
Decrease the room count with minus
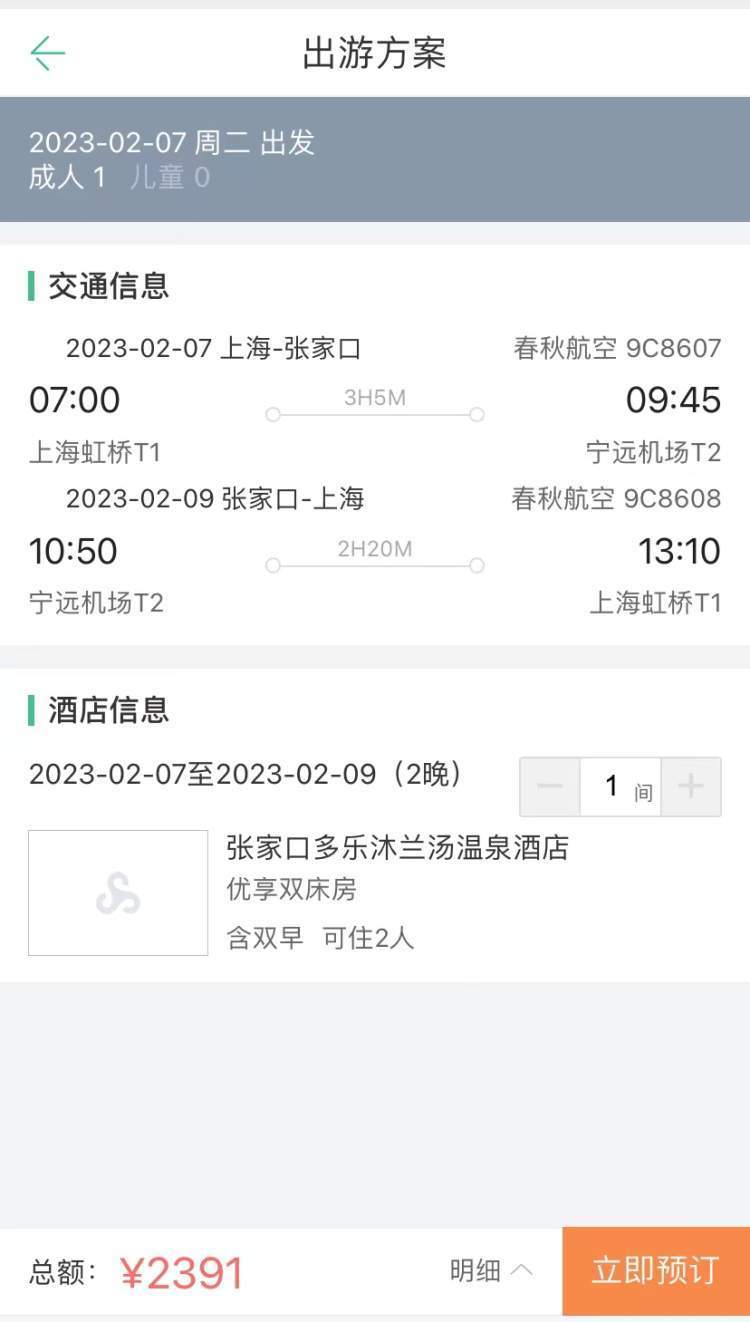550,787
